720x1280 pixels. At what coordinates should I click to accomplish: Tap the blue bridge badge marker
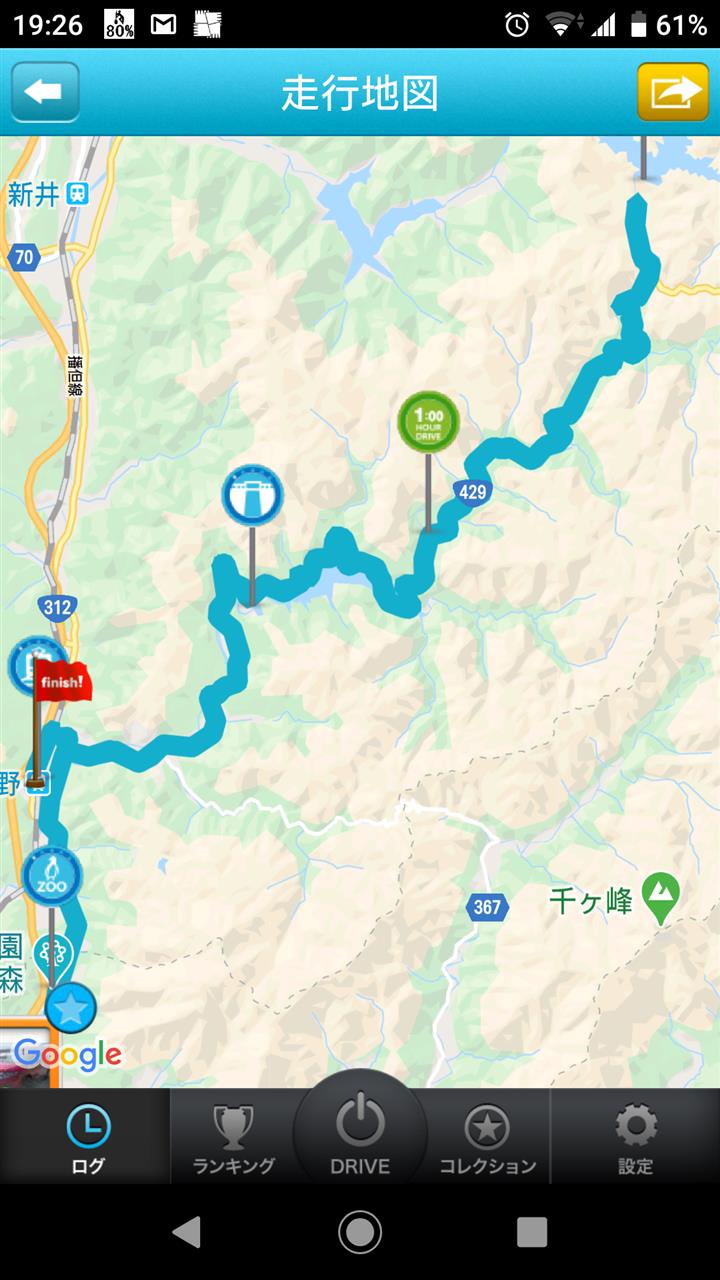tap(252, 495)
